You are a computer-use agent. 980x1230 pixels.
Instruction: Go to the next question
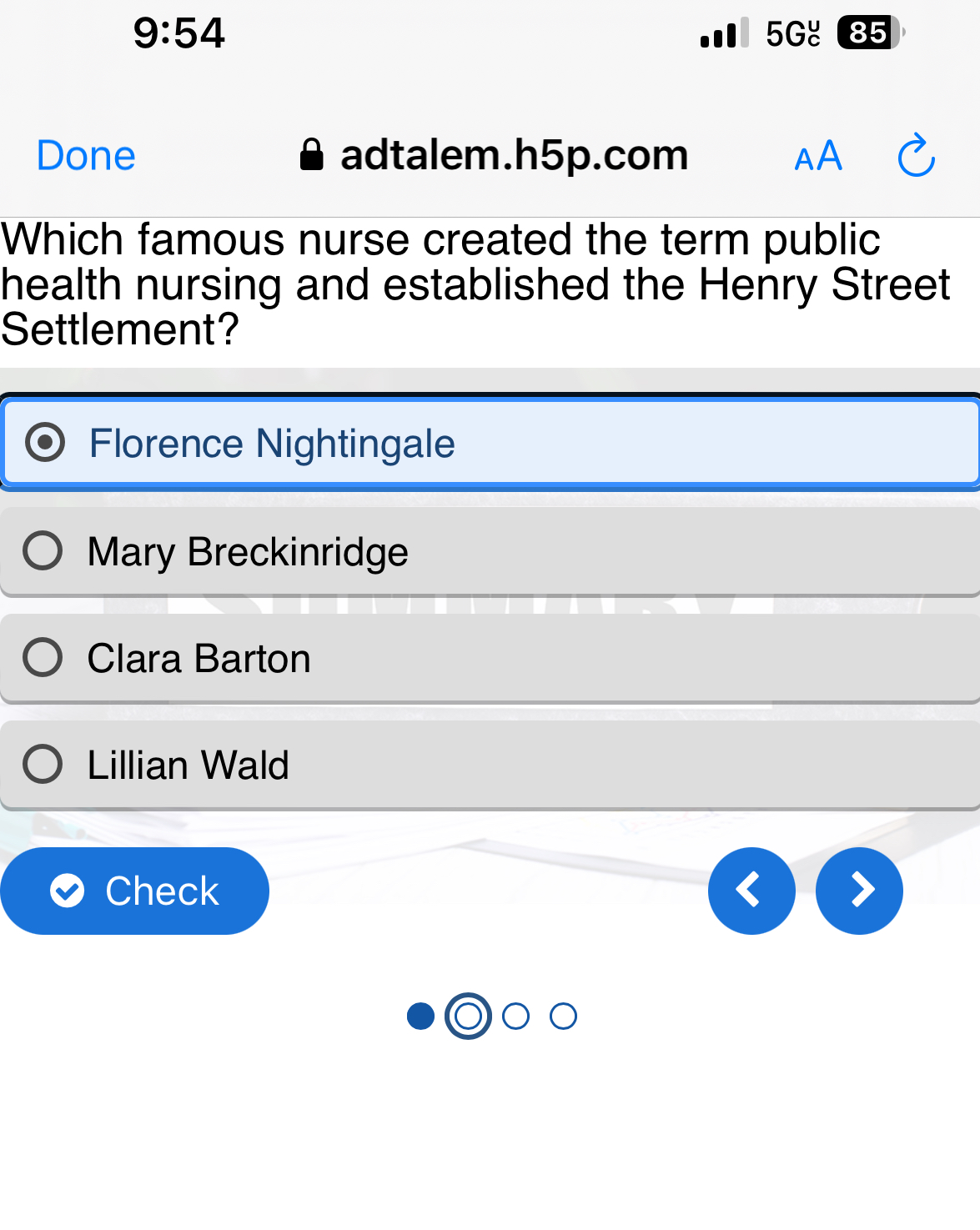[x=859, y=891]
